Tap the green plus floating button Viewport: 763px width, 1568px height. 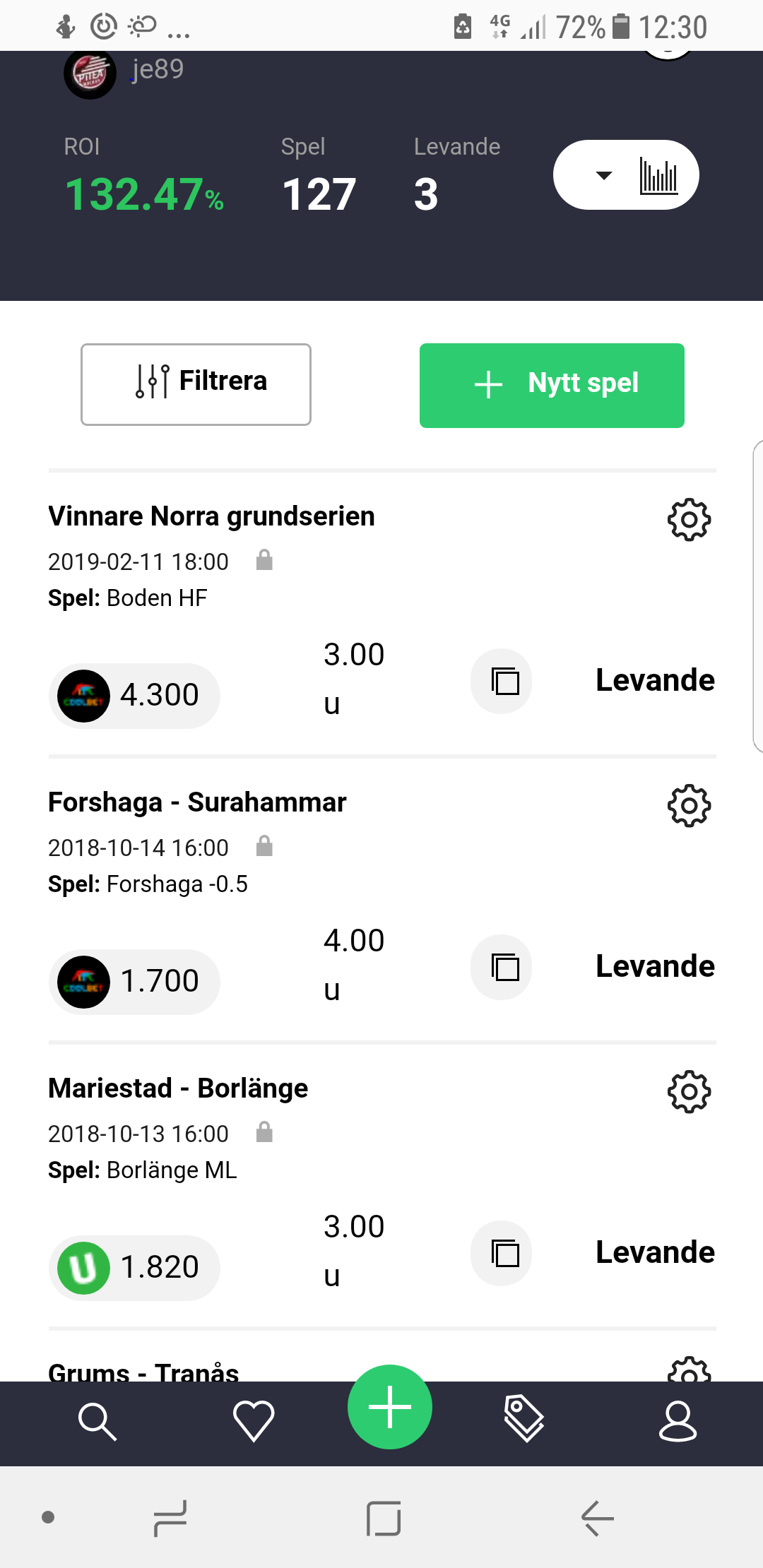click(x=390, y=1407)
